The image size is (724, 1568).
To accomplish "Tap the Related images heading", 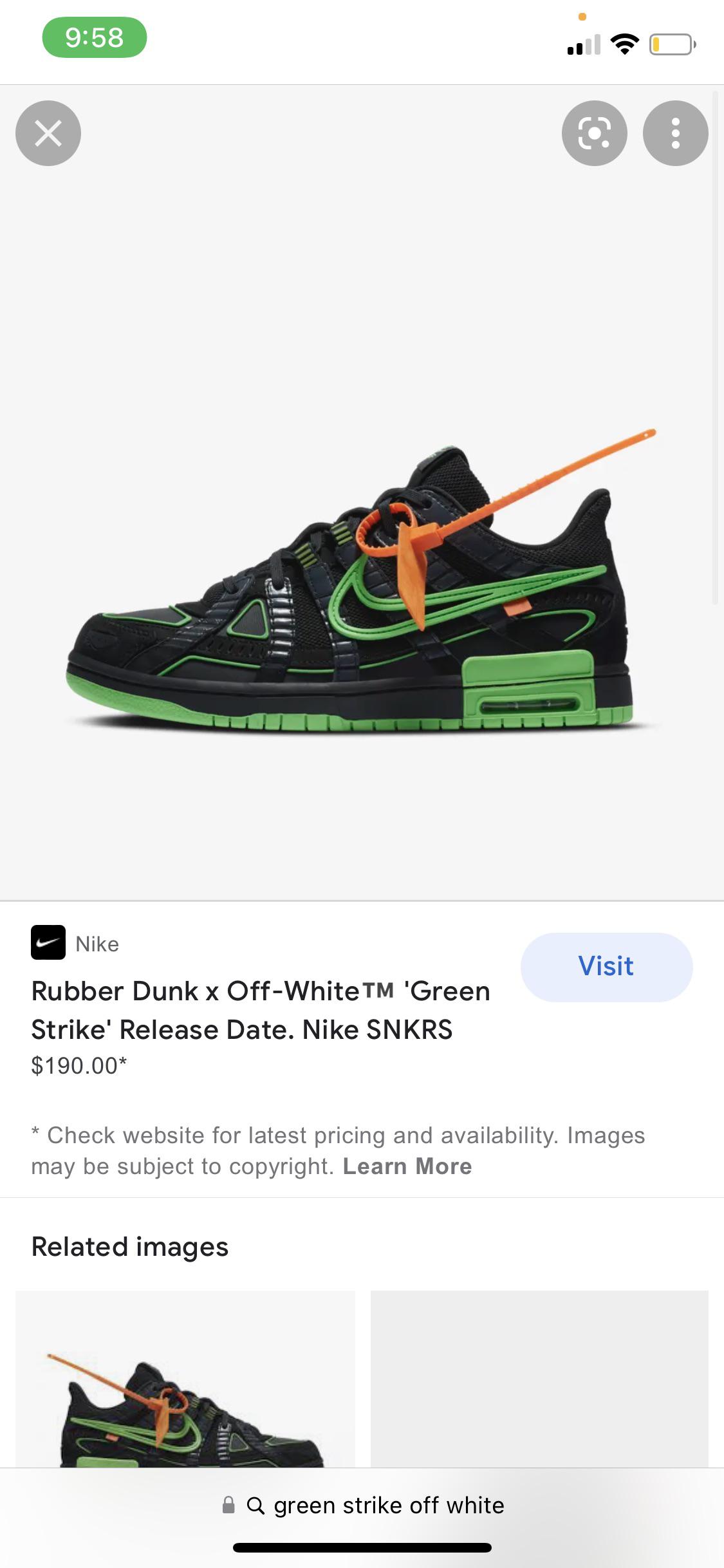I will 129,1246.
